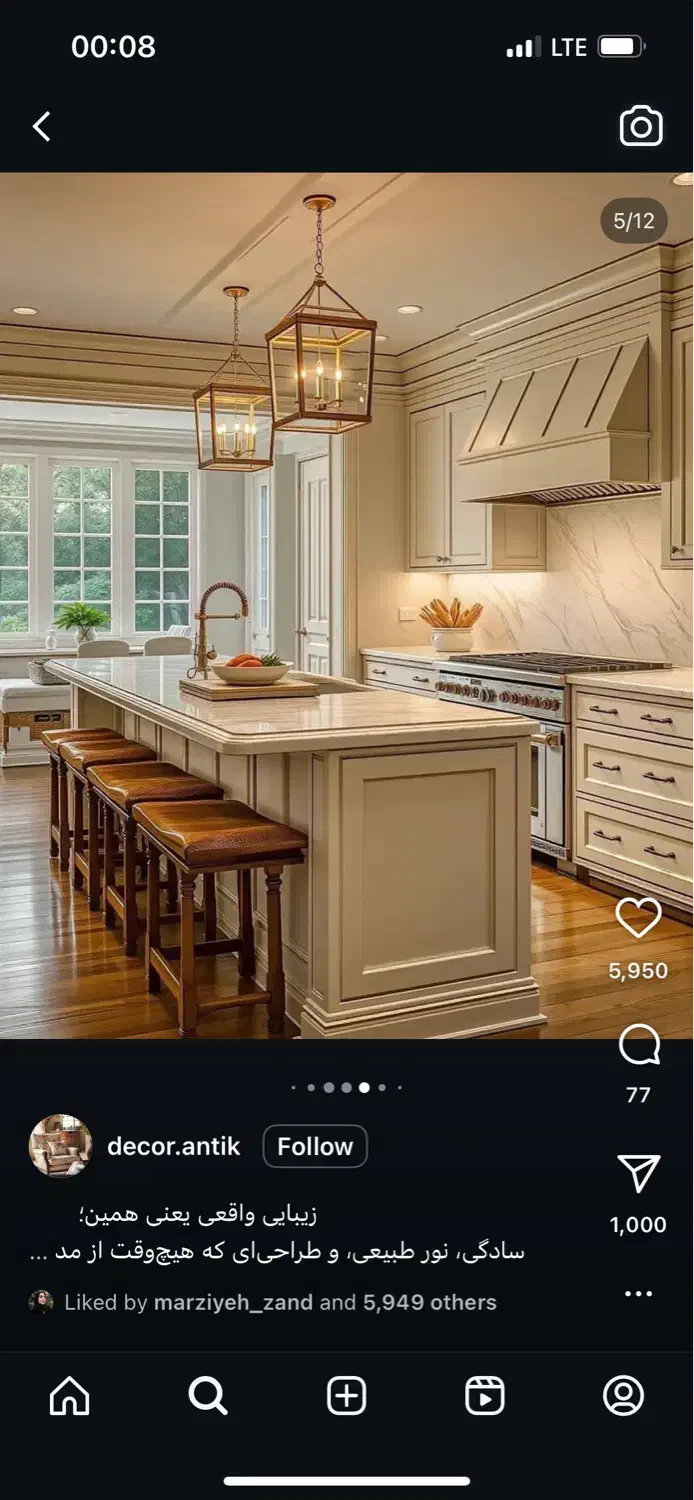Viewport: 694px width, 1500px height.
Task: Switch to the Home tab
Action: 69,1396
